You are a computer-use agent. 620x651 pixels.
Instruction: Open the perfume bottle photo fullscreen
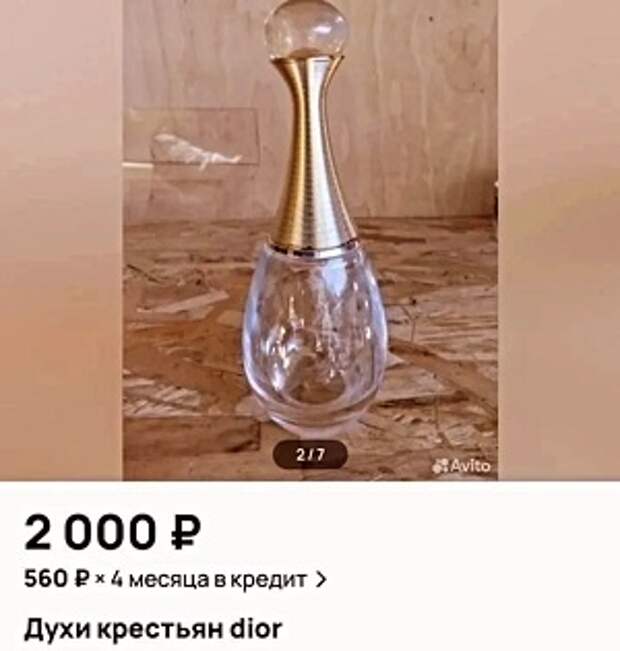tap(309, 240)
